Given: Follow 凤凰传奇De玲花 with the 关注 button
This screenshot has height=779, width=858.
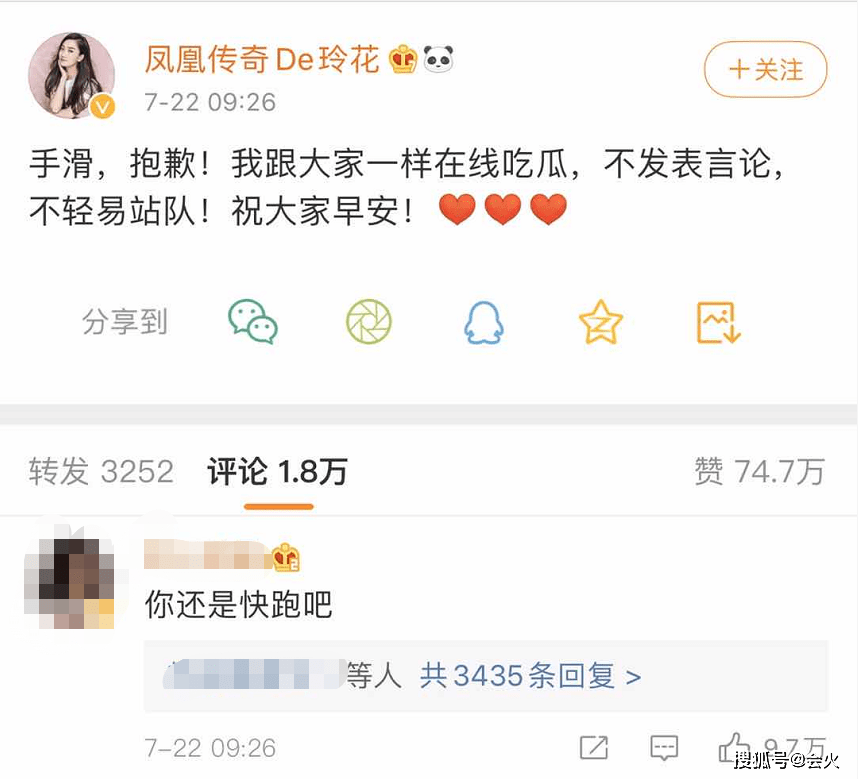Looking at the screenshot, I should pyautogui.click(x=765, y=70).
